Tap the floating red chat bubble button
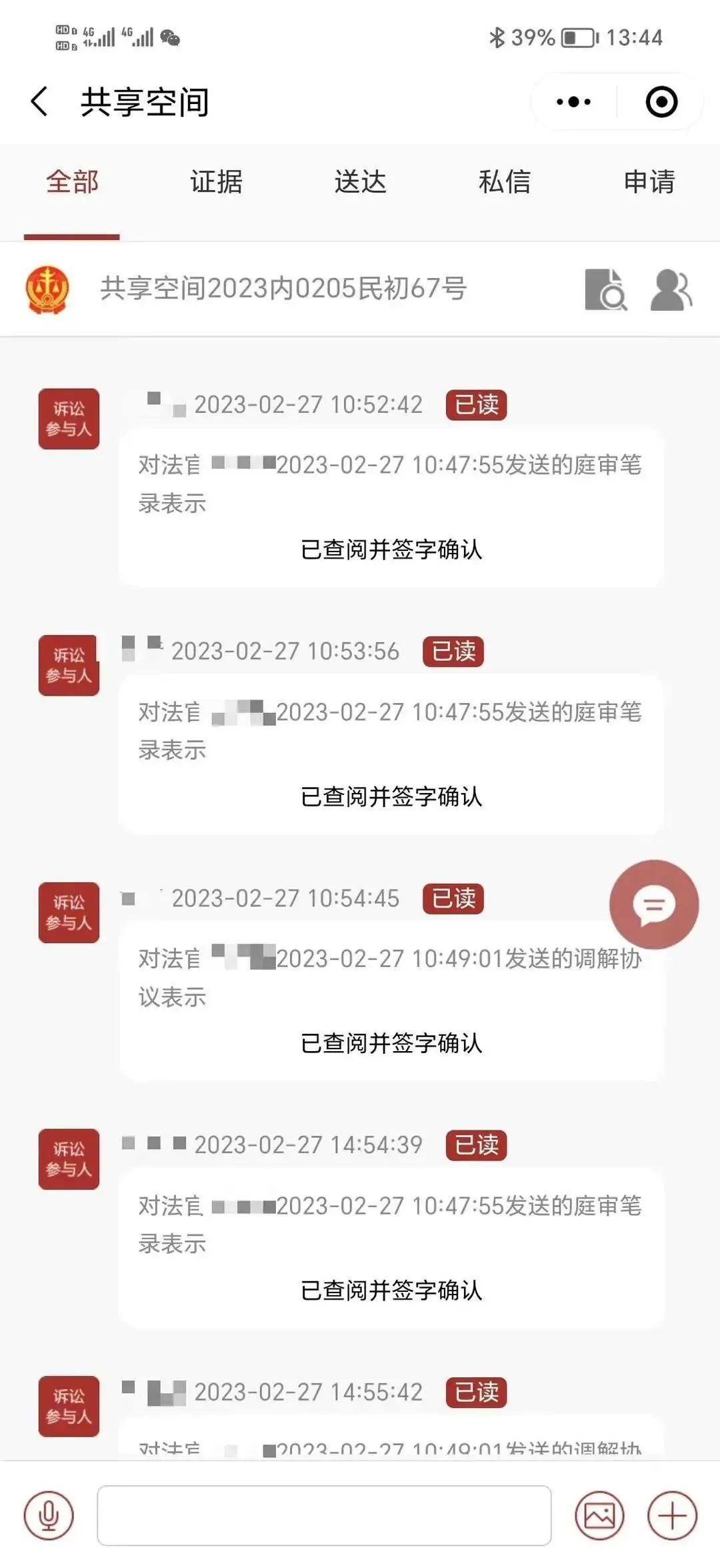720x1568 pixels. (653, 904)
